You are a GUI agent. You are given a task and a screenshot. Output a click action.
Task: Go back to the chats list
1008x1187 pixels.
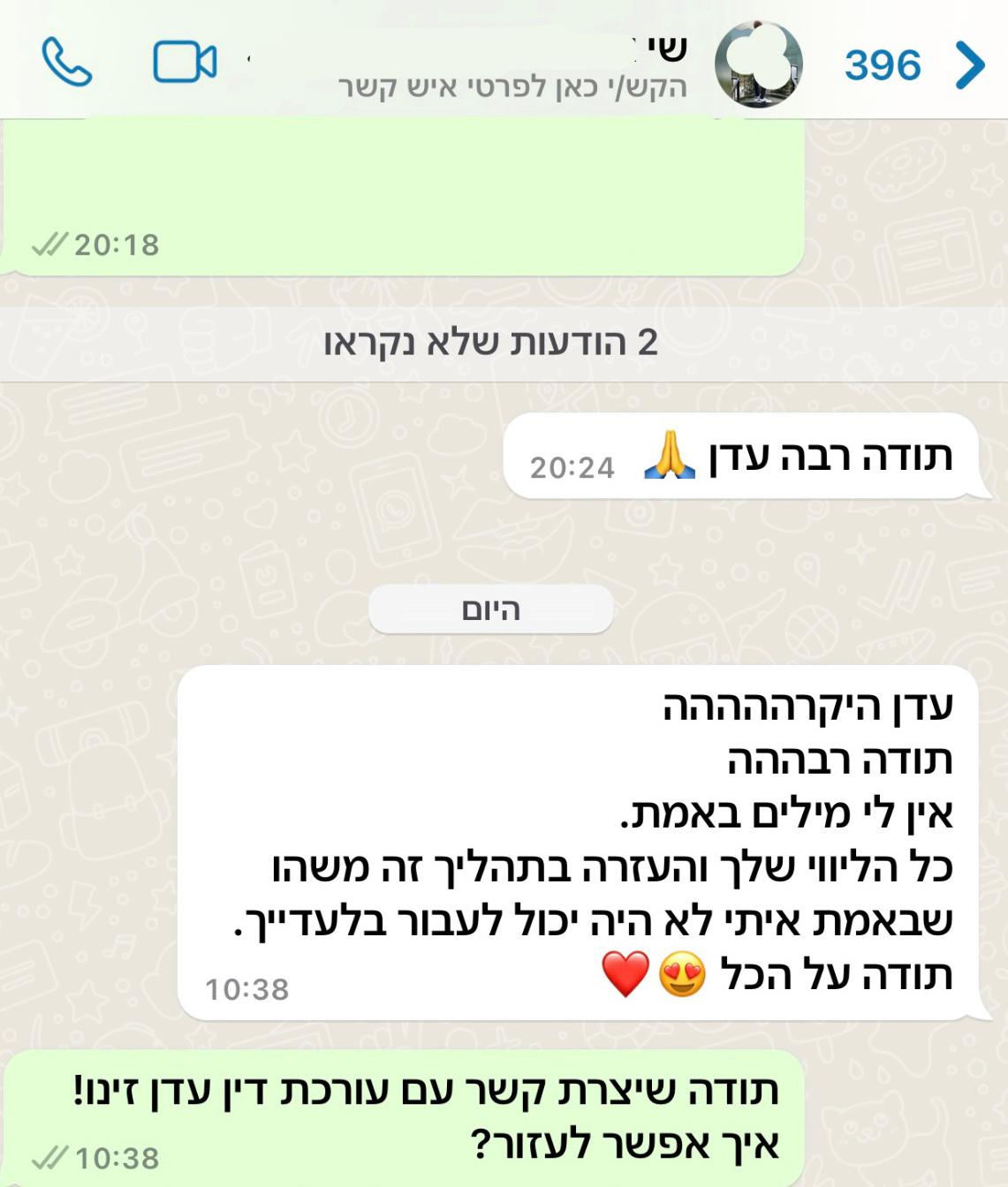[x=969, y=64]
